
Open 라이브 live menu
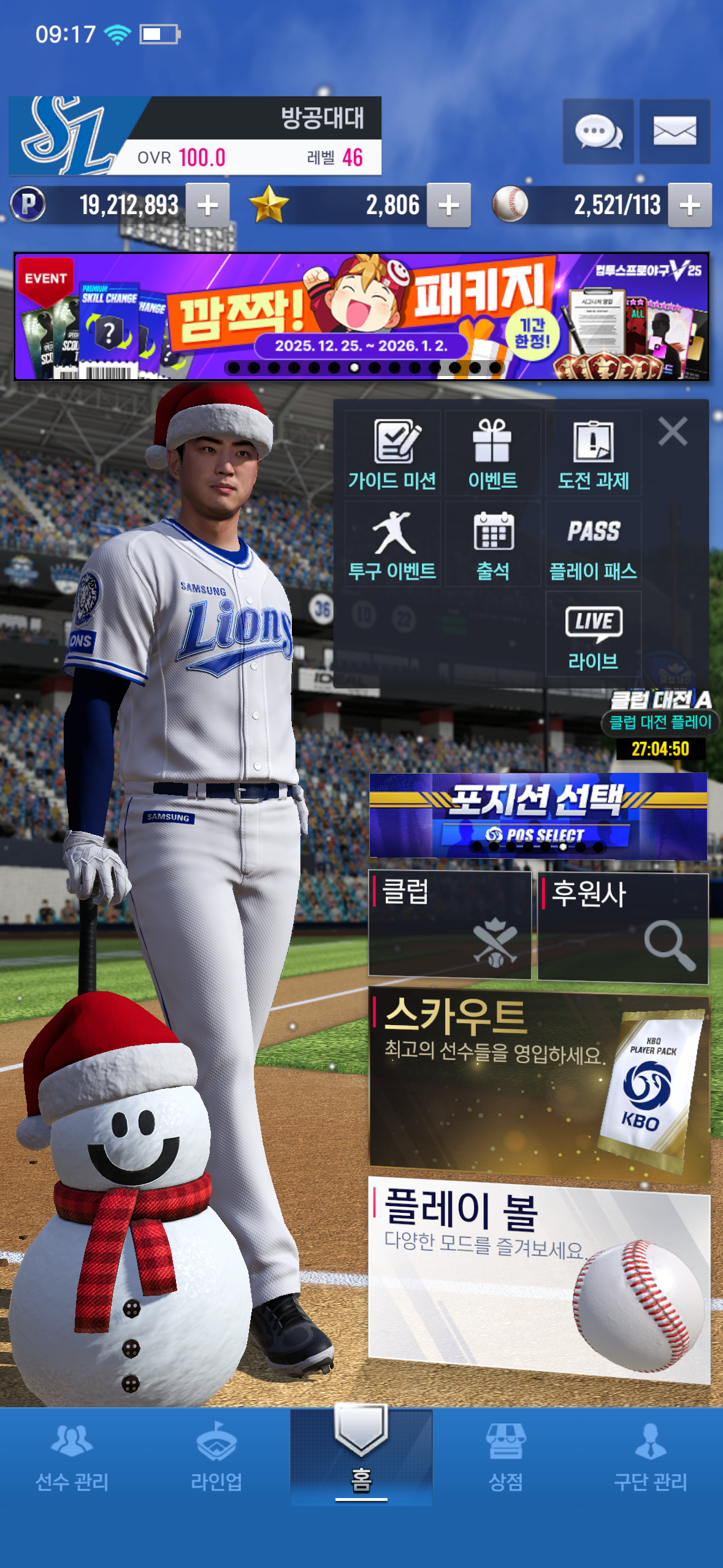click(x=593, y=635)
